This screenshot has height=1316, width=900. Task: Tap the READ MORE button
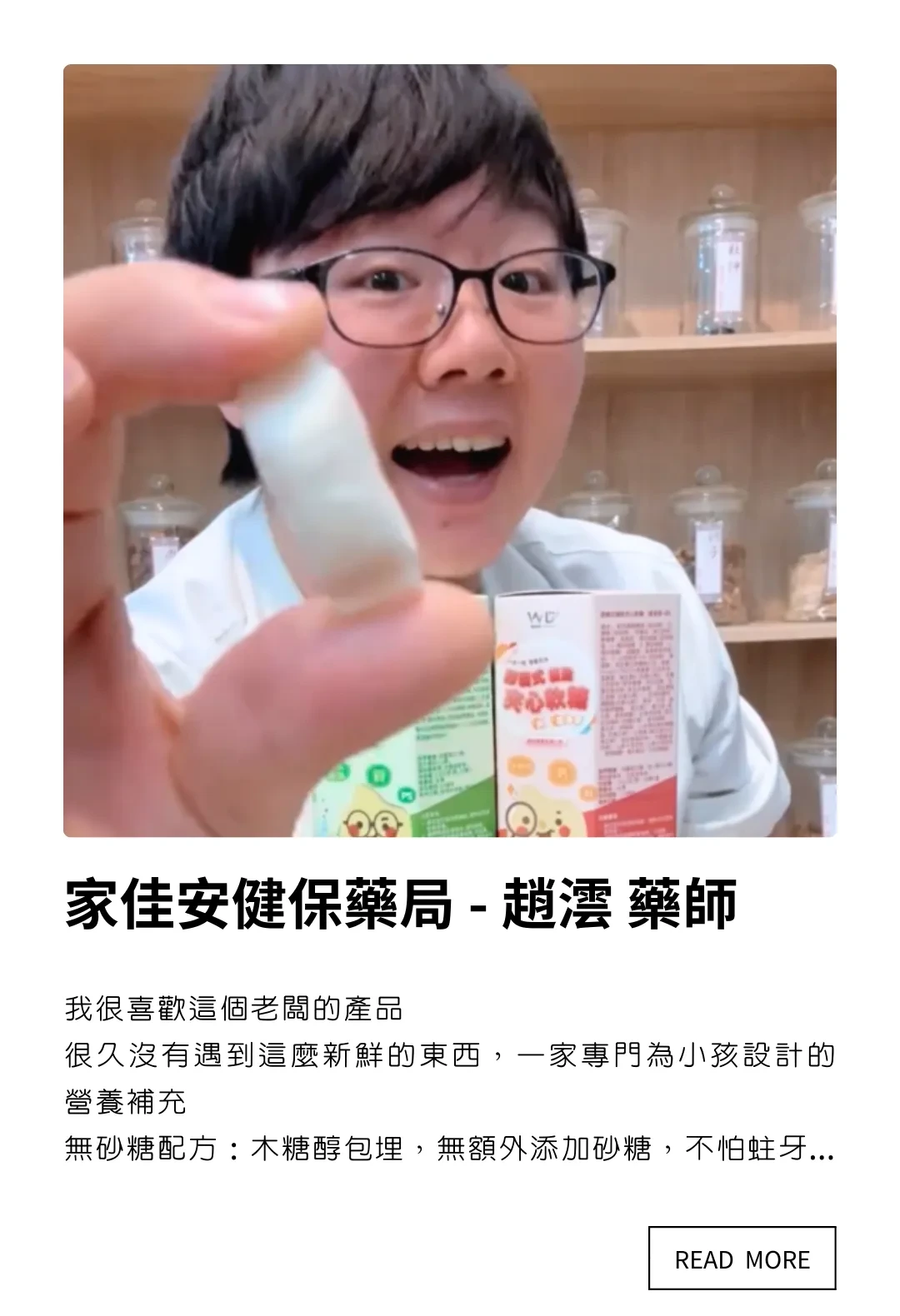[742, 1258]
